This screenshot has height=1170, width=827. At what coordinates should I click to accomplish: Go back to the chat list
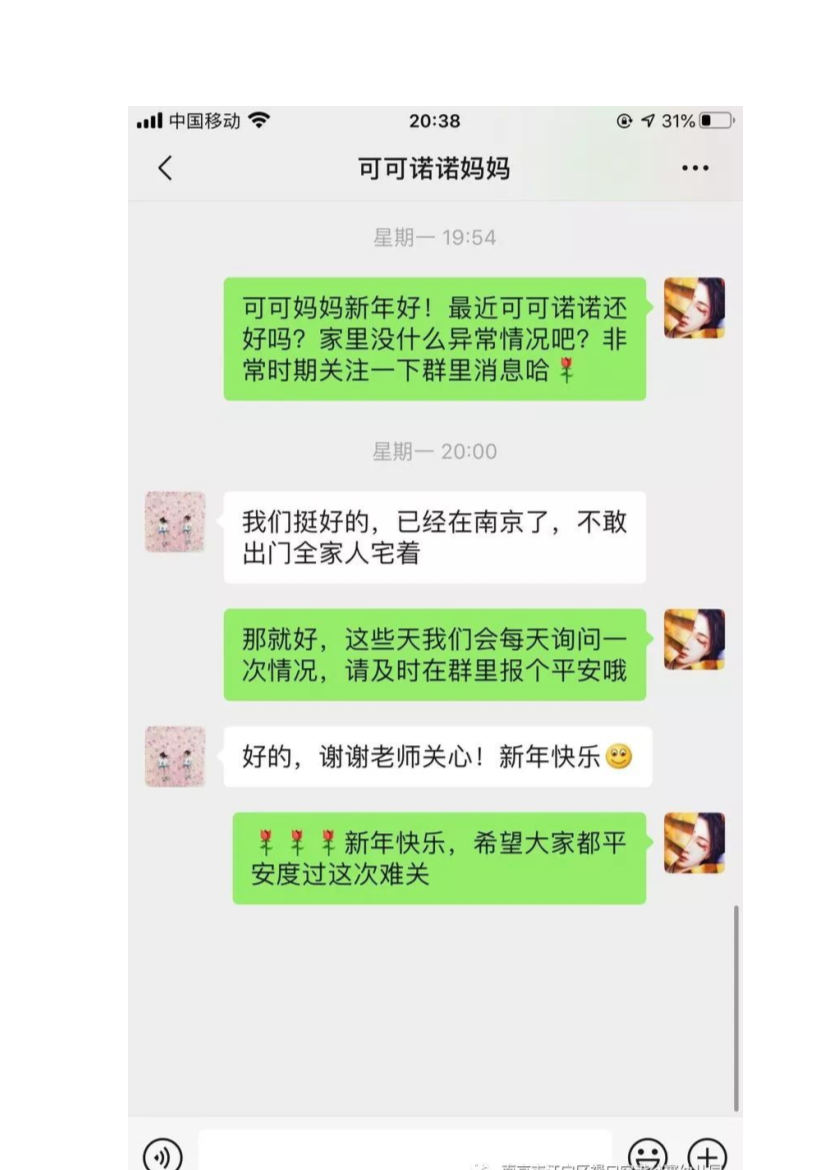166,168
